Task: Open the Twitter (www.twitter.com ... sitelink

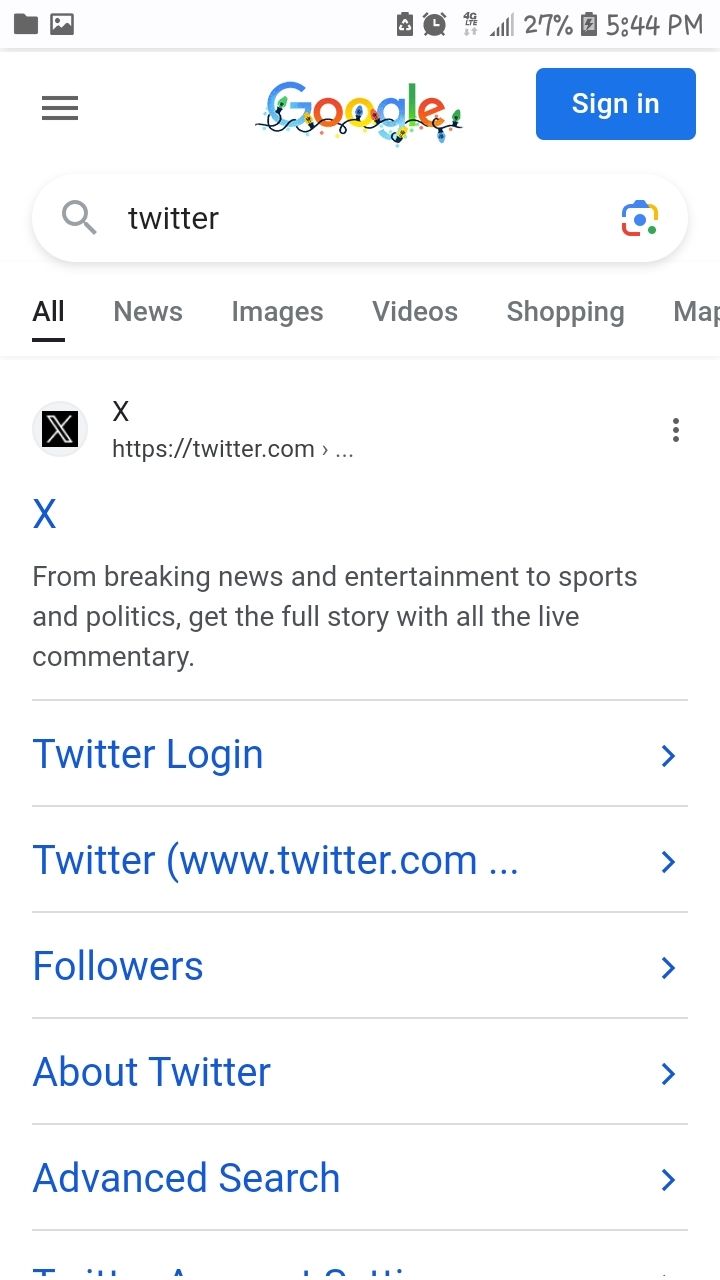Action: pos(360,860)
